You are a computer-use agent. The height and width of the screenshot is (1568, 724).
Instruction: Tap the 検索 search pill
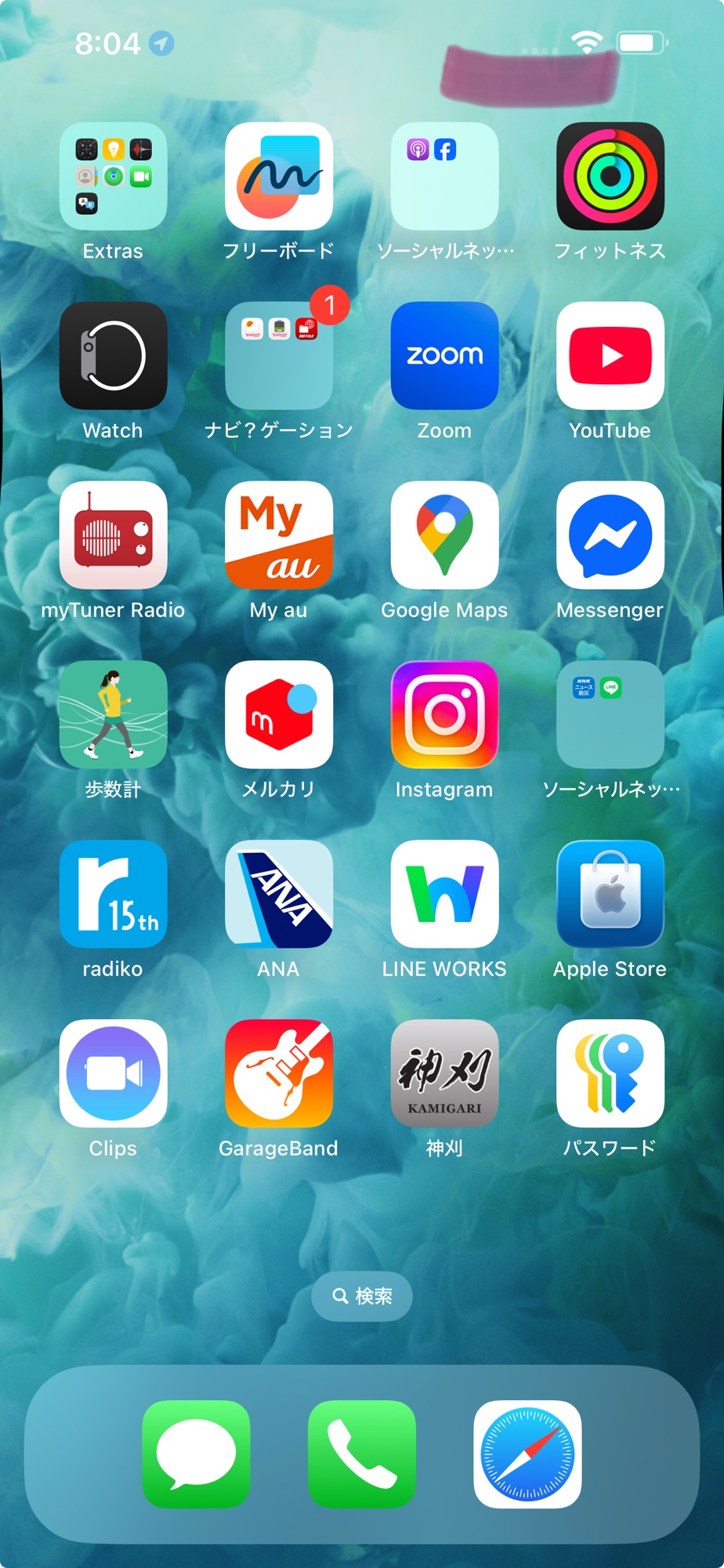(362, 1296)
